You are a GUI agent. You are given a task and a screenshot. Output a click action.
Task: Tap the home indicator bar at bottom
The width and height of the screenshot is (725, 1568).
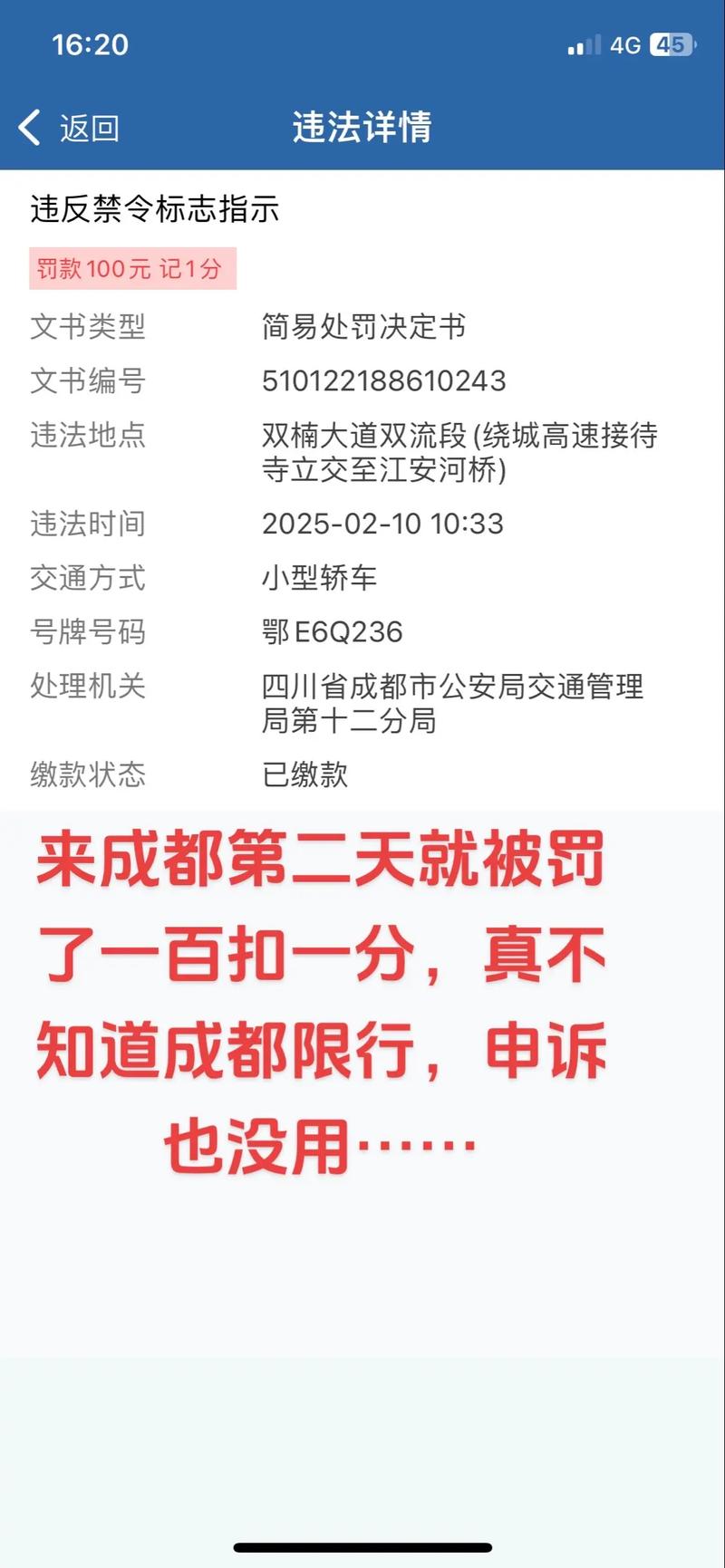point(362,1546)
